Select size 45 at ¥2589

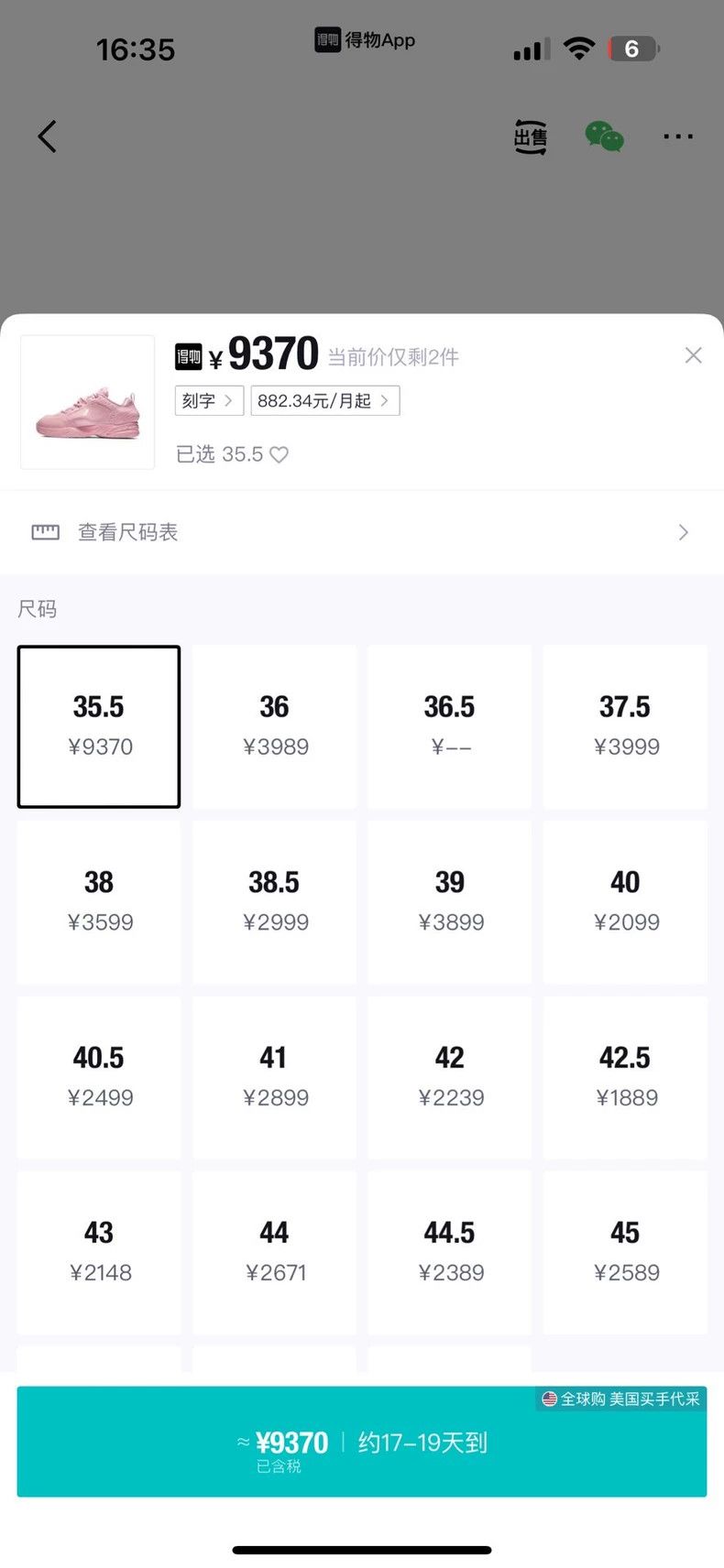625,1252
